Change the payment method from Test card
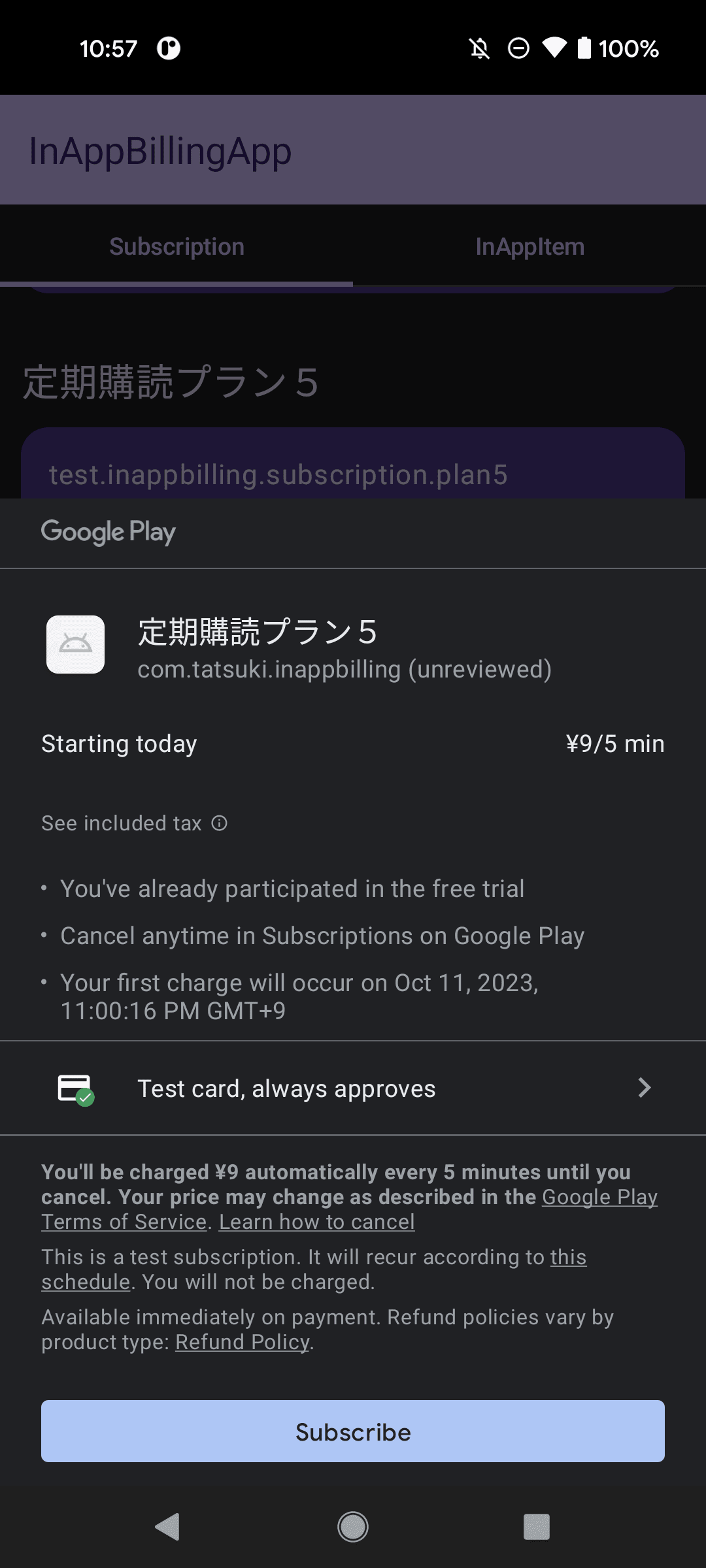The width and height of the screenshot is (706, 1568). [x=353, y=1088]
